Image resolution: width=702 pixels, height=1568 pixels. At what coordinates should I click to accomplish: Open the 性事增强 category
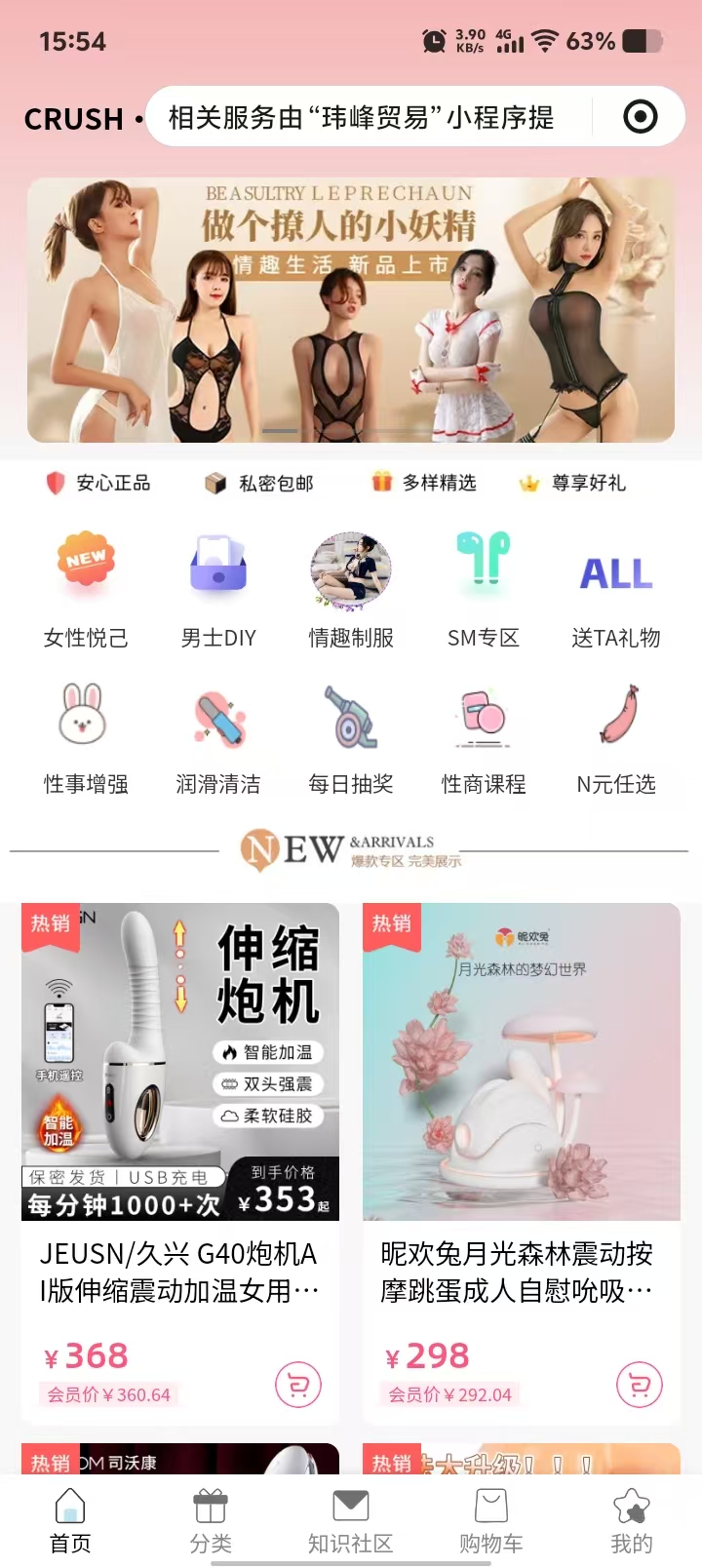click(86, 738)
